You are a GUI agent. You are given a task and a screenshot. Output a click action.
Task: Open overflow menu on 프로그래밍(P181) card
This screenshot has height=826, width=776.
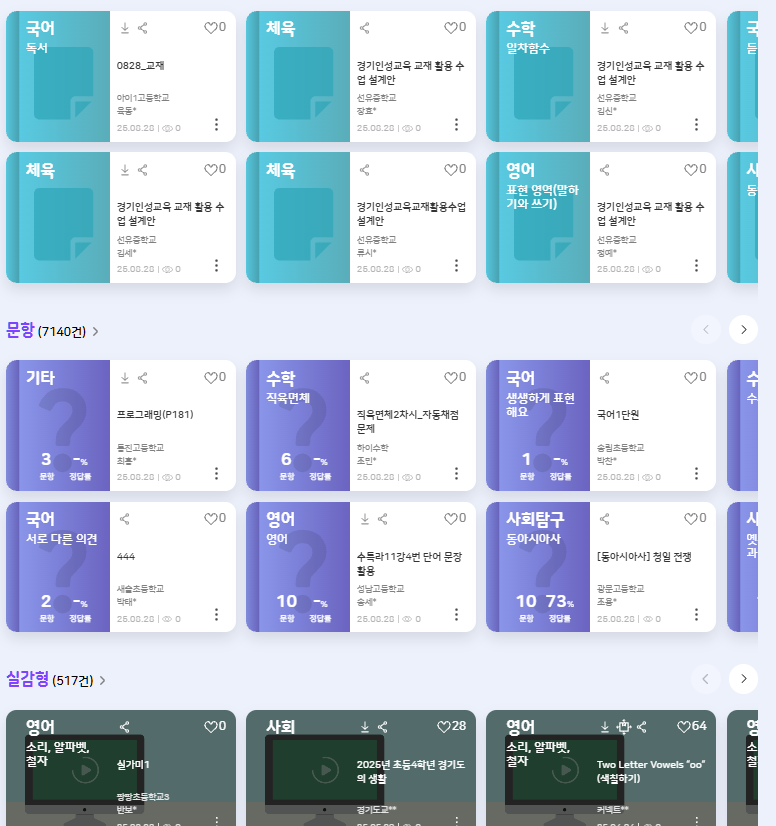pyautogui.click(x=217, y=474)
